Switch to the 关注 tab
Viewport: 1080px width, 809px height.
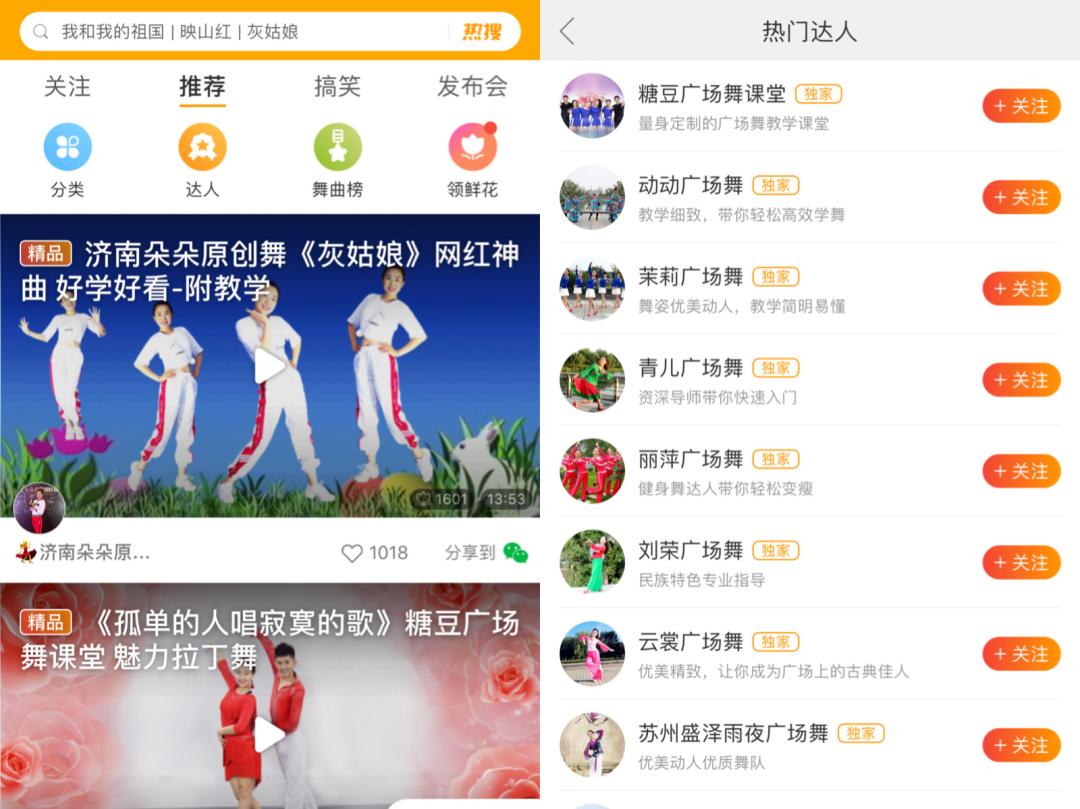(67, 87)
